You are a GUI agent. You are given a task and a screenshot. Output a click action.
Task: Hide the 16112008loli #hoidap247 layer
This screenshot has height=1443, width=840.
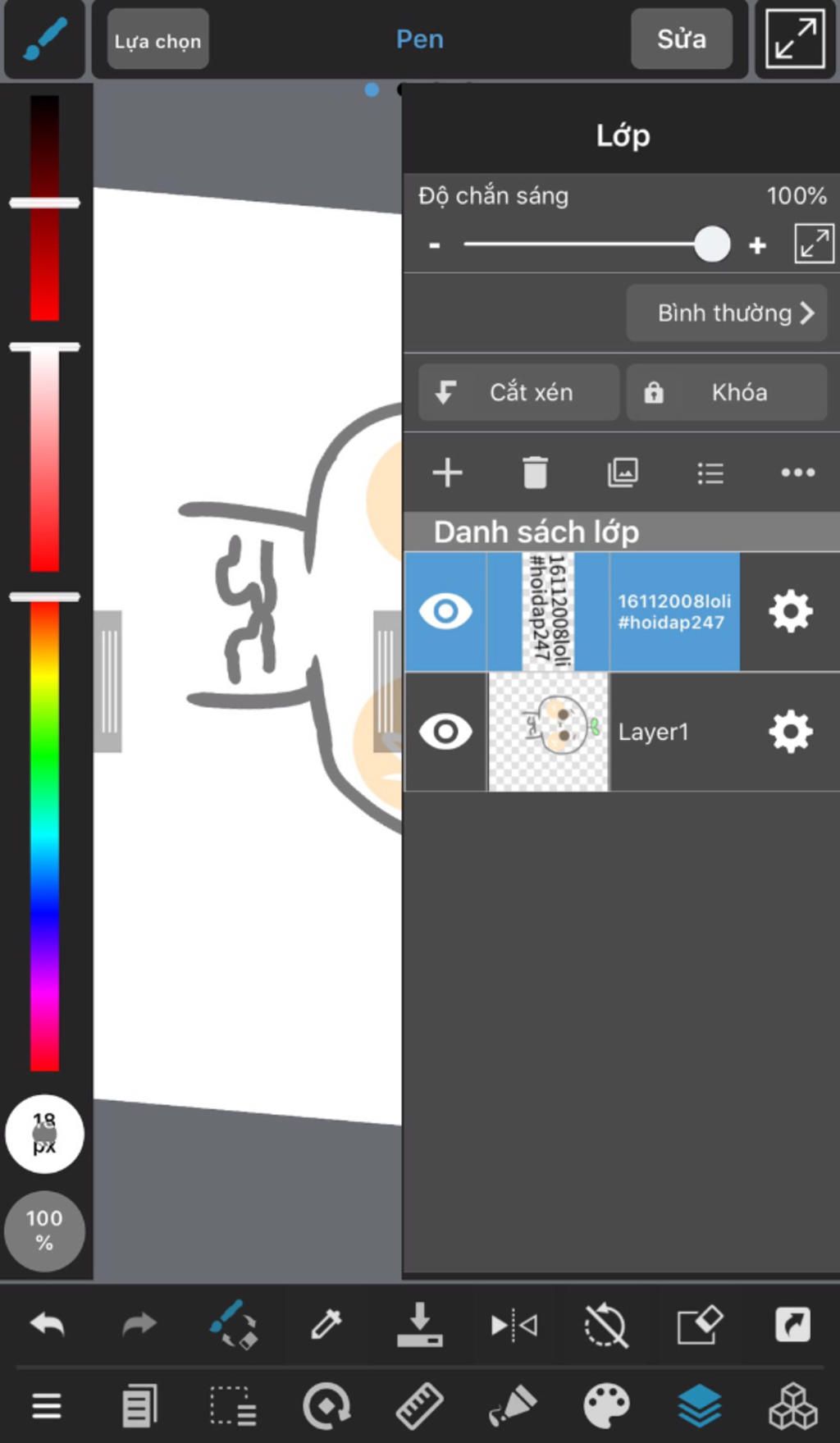pyautogui.click(x=445, y=611)
